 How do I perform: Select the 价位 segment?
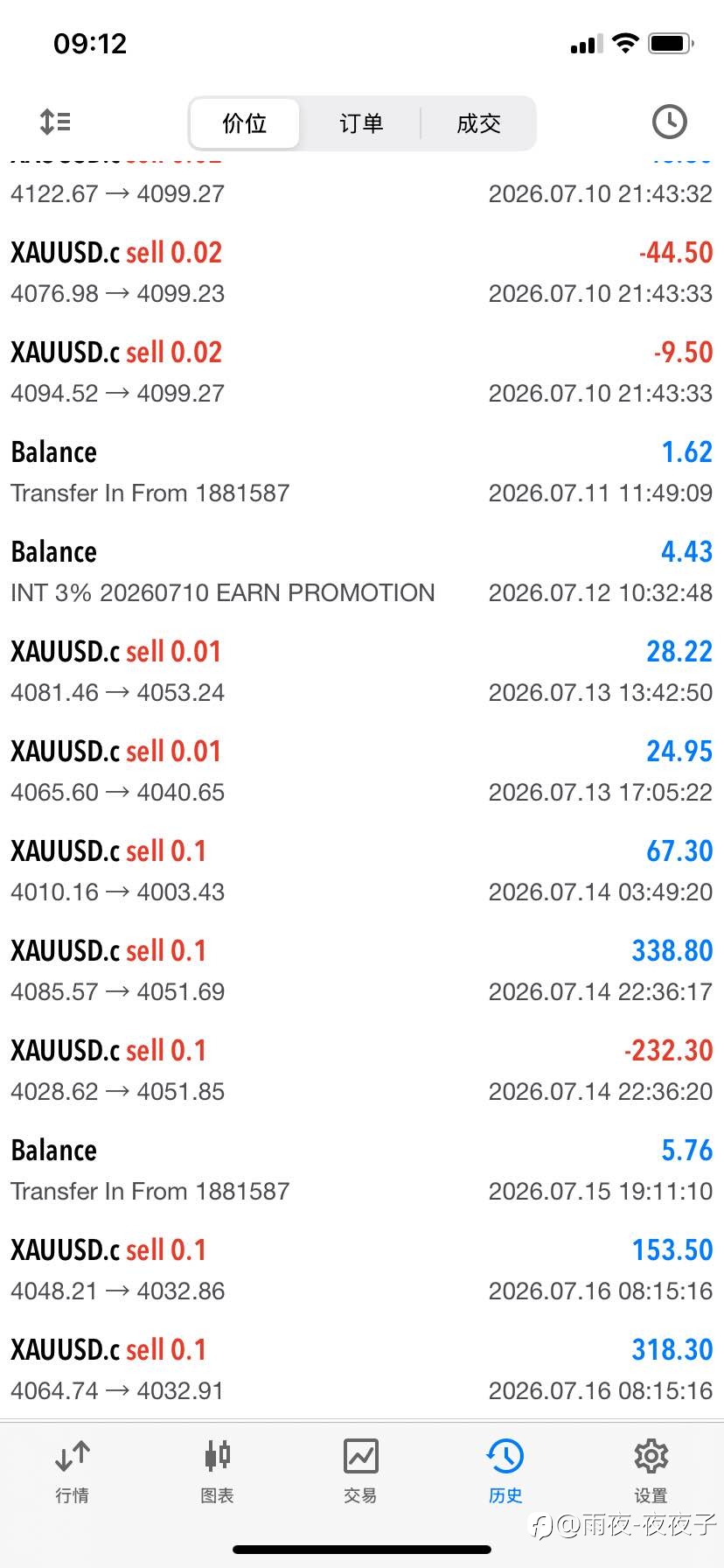click(x=245, y=123)
